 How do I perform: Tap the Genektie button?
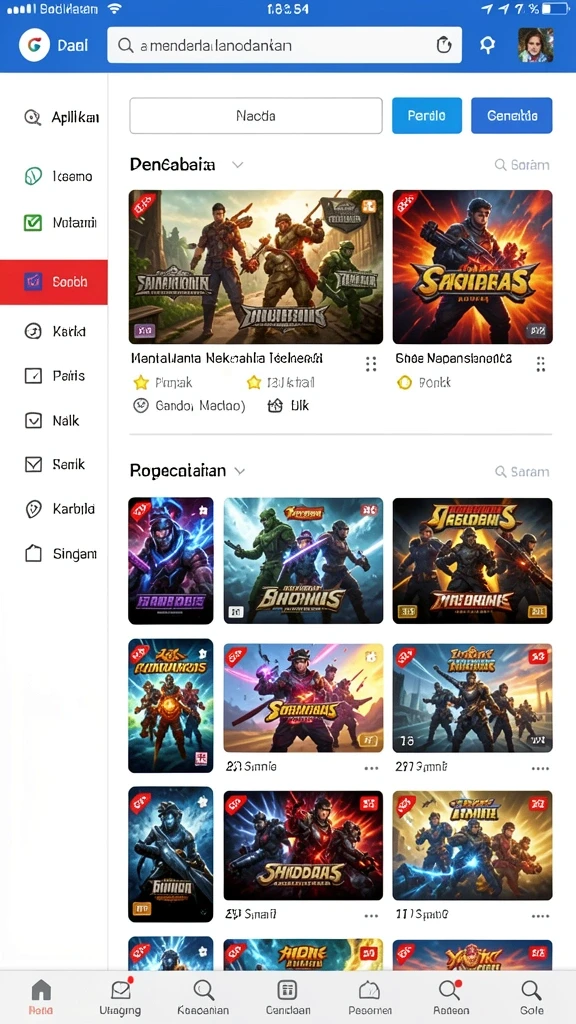pyautogui.click(x=512, y=116)
